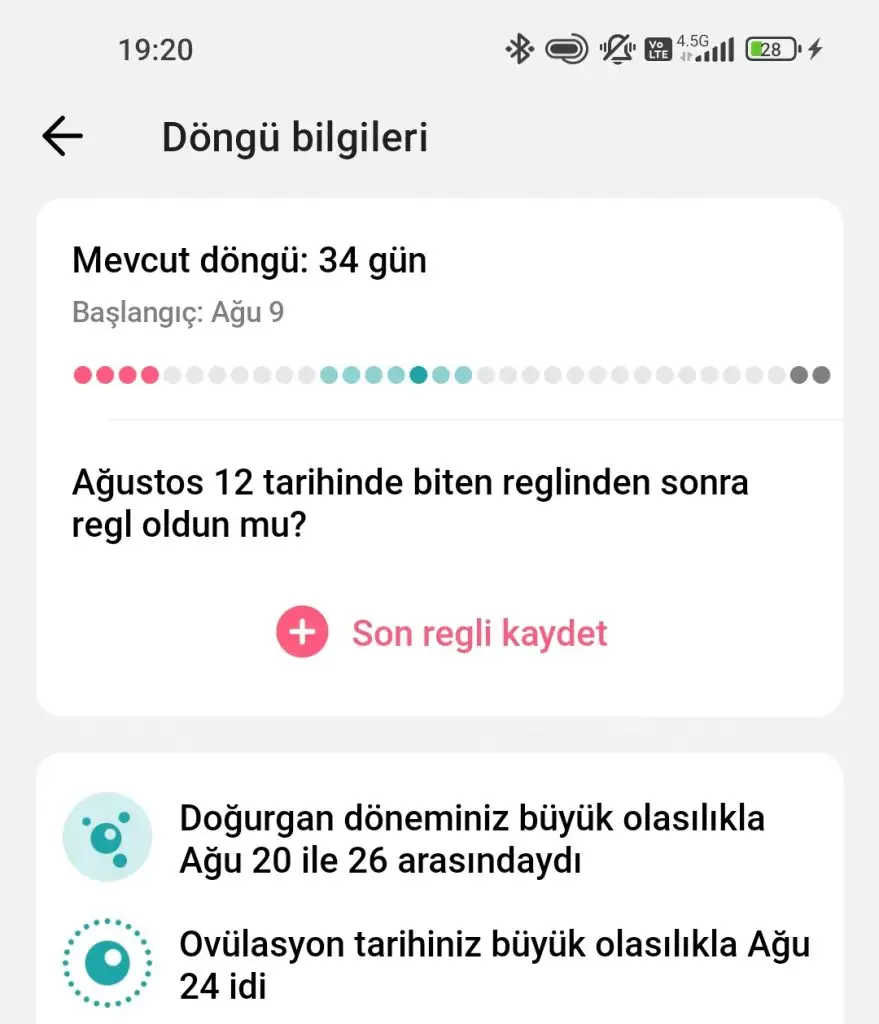Go back from Döngü bilgileri
The width and height of the screenshot is (879, 1024).
(x=62, y=137)
